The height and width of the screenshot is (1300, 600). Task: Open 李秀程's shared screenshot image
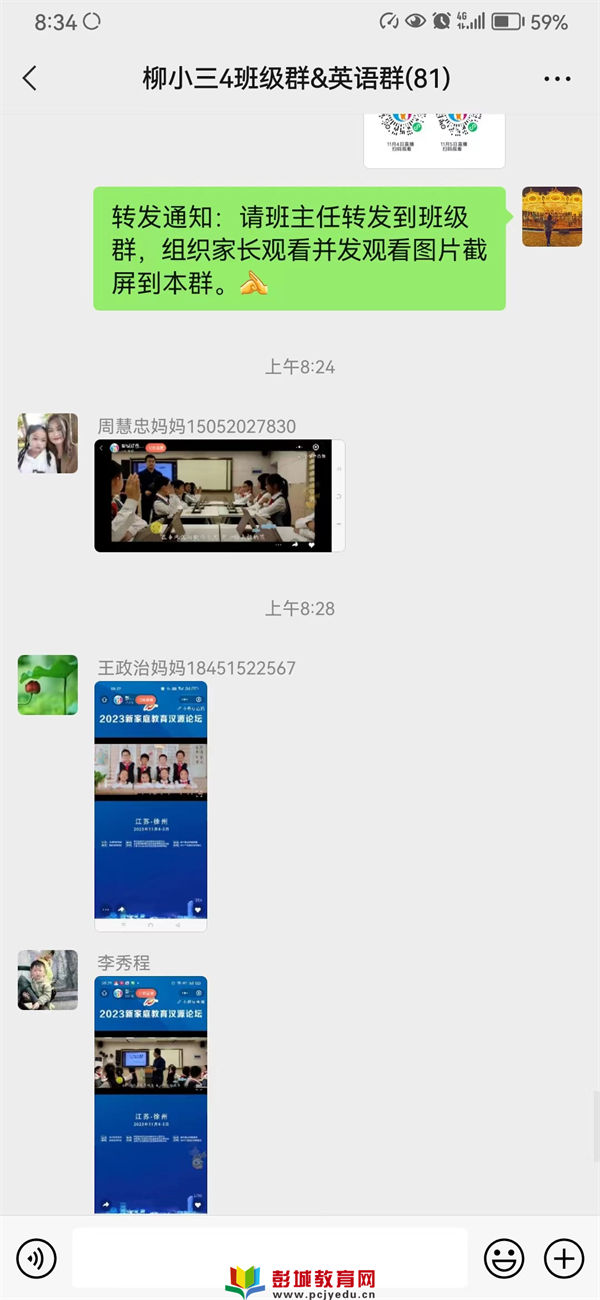(151, 1095)
